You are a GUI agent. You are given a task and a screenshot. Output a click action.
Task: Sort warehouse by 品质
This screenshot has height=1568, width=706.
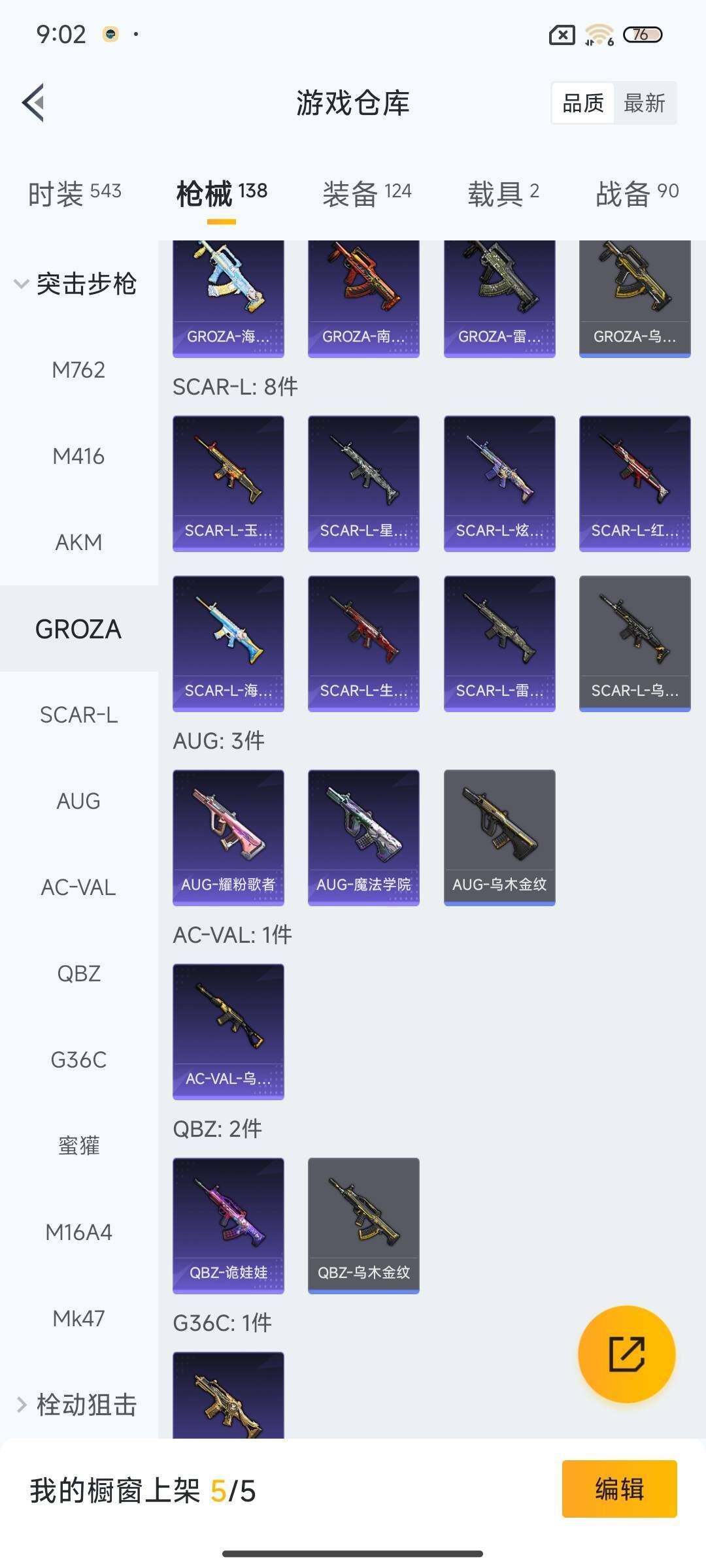click(583, 103)
